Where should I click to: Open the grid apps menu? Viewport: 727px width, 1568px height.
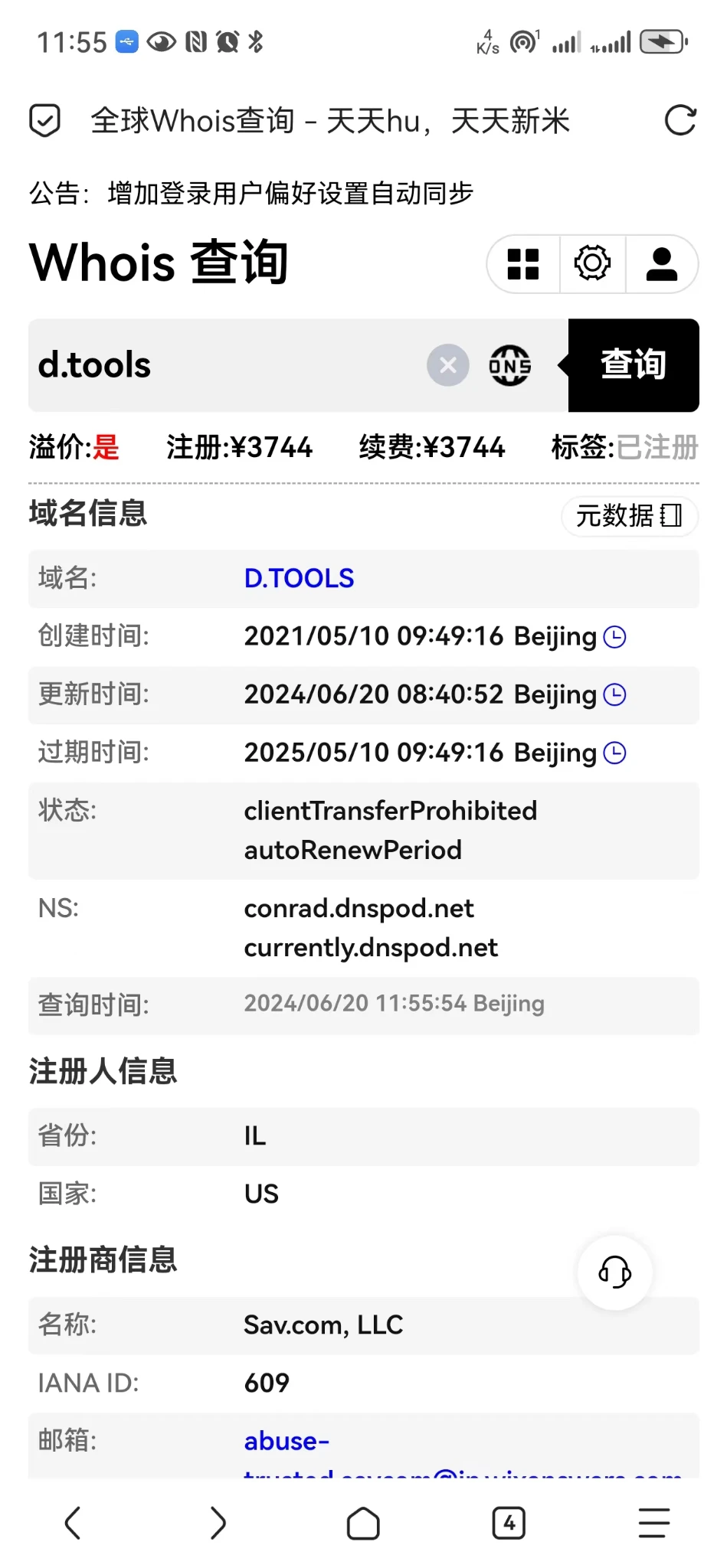[x=523, y=264]
